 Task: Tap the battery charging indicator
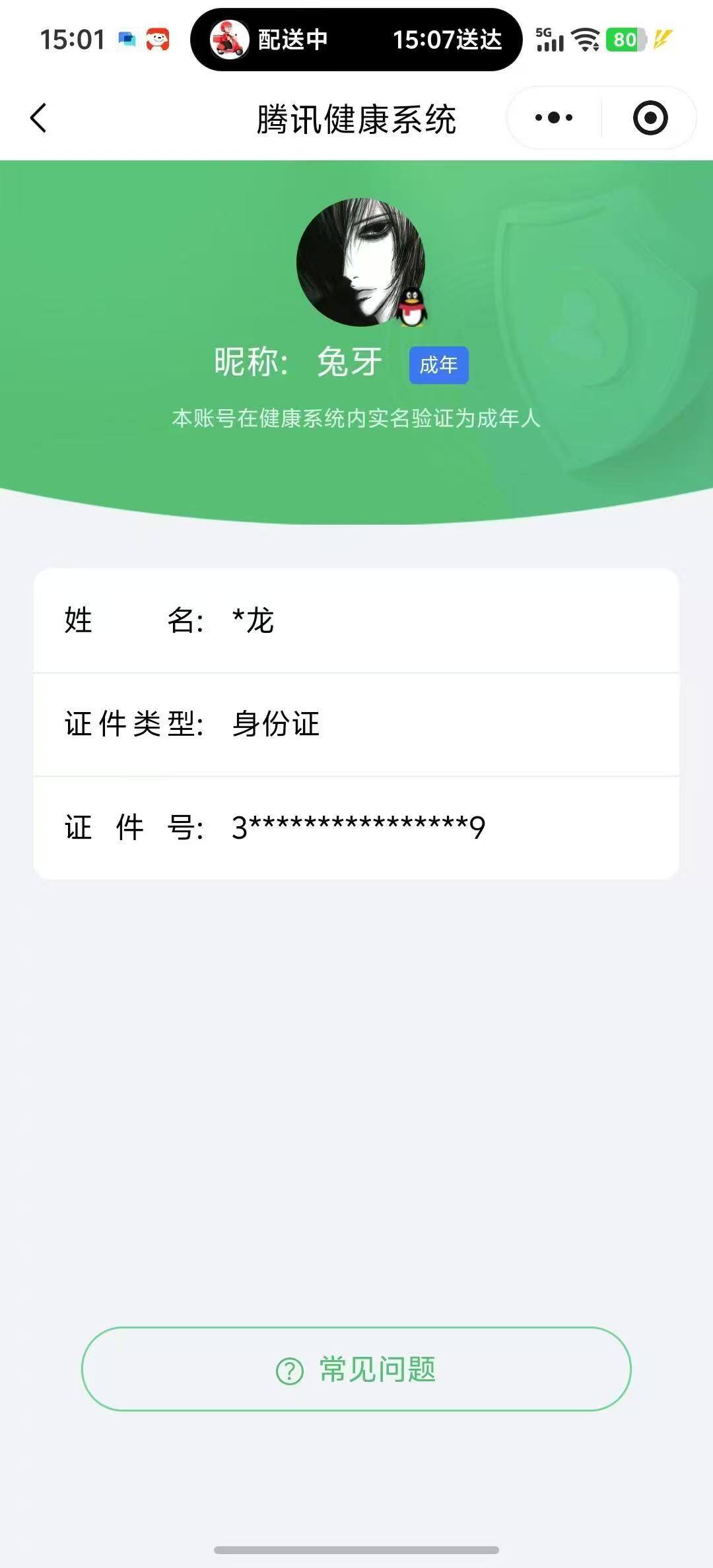[x=662, y=41]
